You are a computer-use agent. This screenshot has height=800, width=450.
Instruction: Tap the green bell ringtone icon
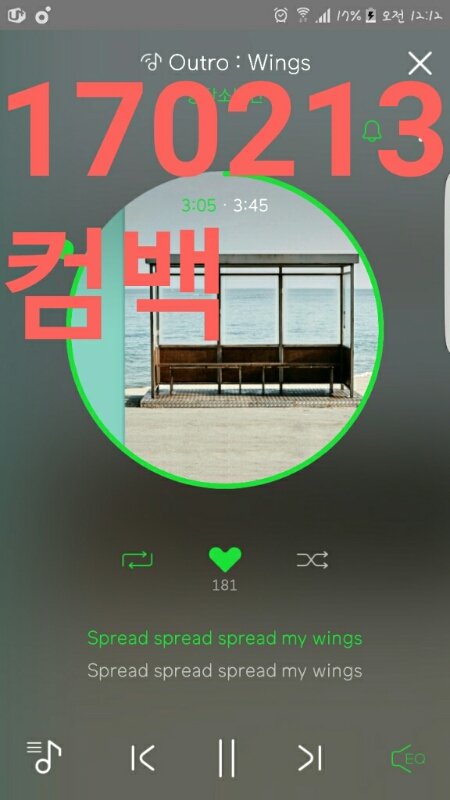372,131
